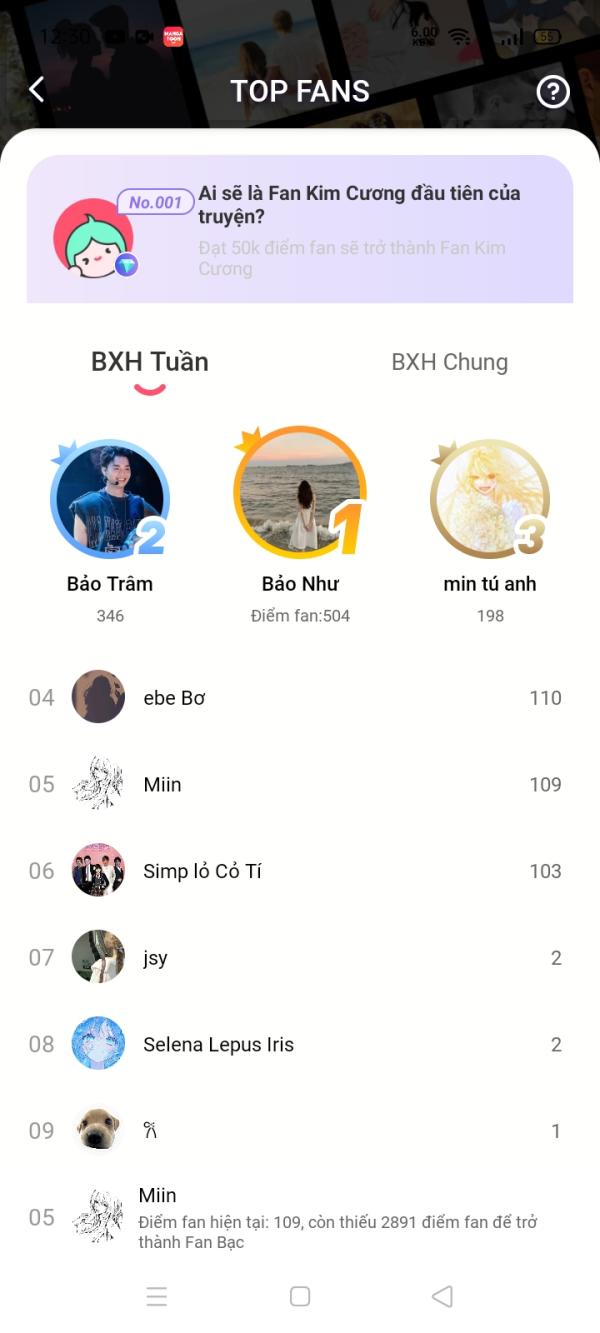Open Simp lỏ Cỏ Tí's row
Screen dimensions: 600x1333
click(300, 871)
